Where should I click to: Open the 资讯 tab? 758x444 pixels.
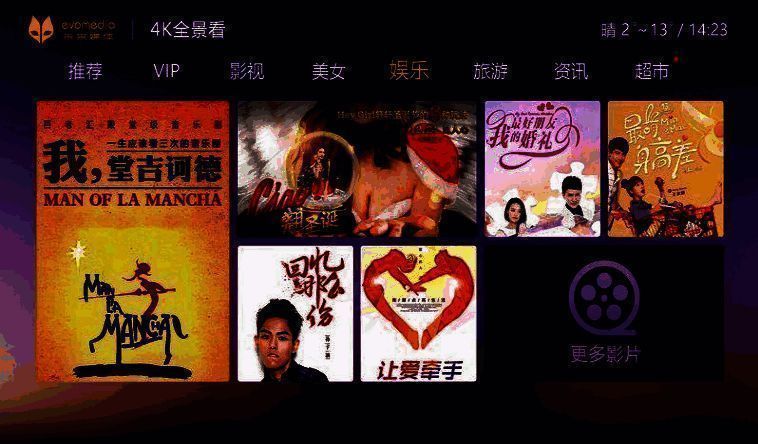pos(571,71)
